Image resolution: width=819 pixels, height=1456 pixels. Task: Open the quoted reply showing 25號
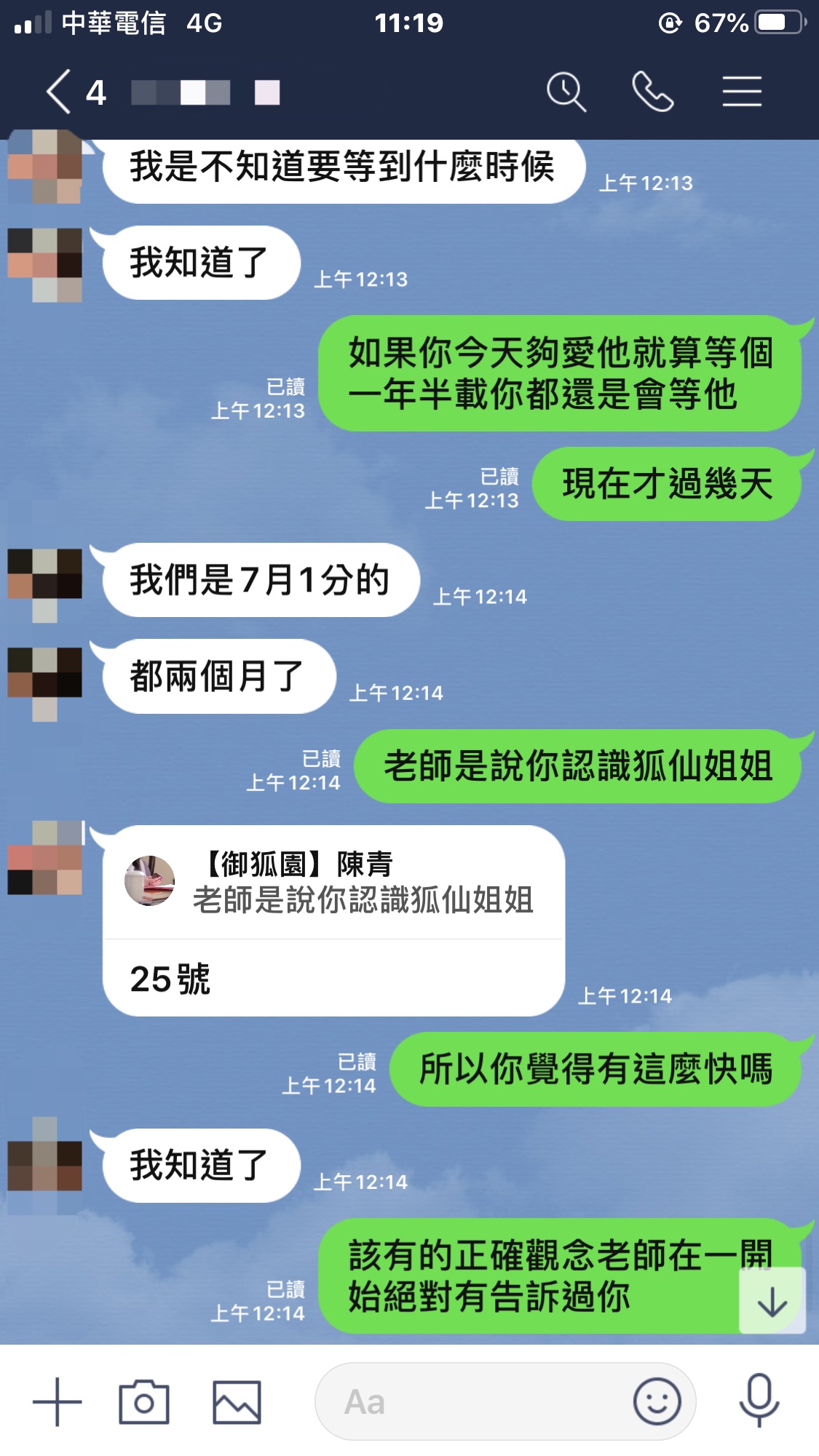pos(333,920)
